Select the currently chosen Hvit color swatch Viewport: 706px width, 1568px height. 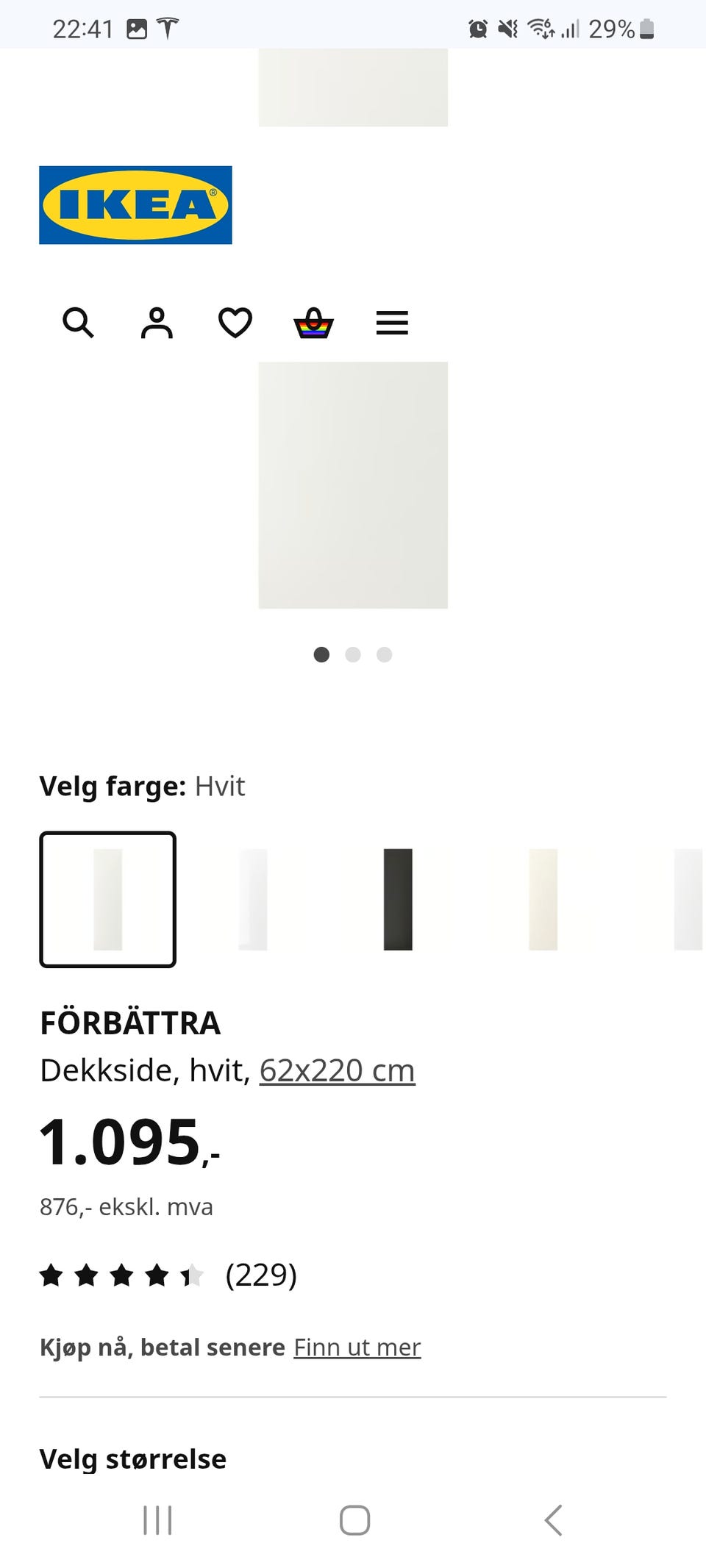(x=107, y=898)
